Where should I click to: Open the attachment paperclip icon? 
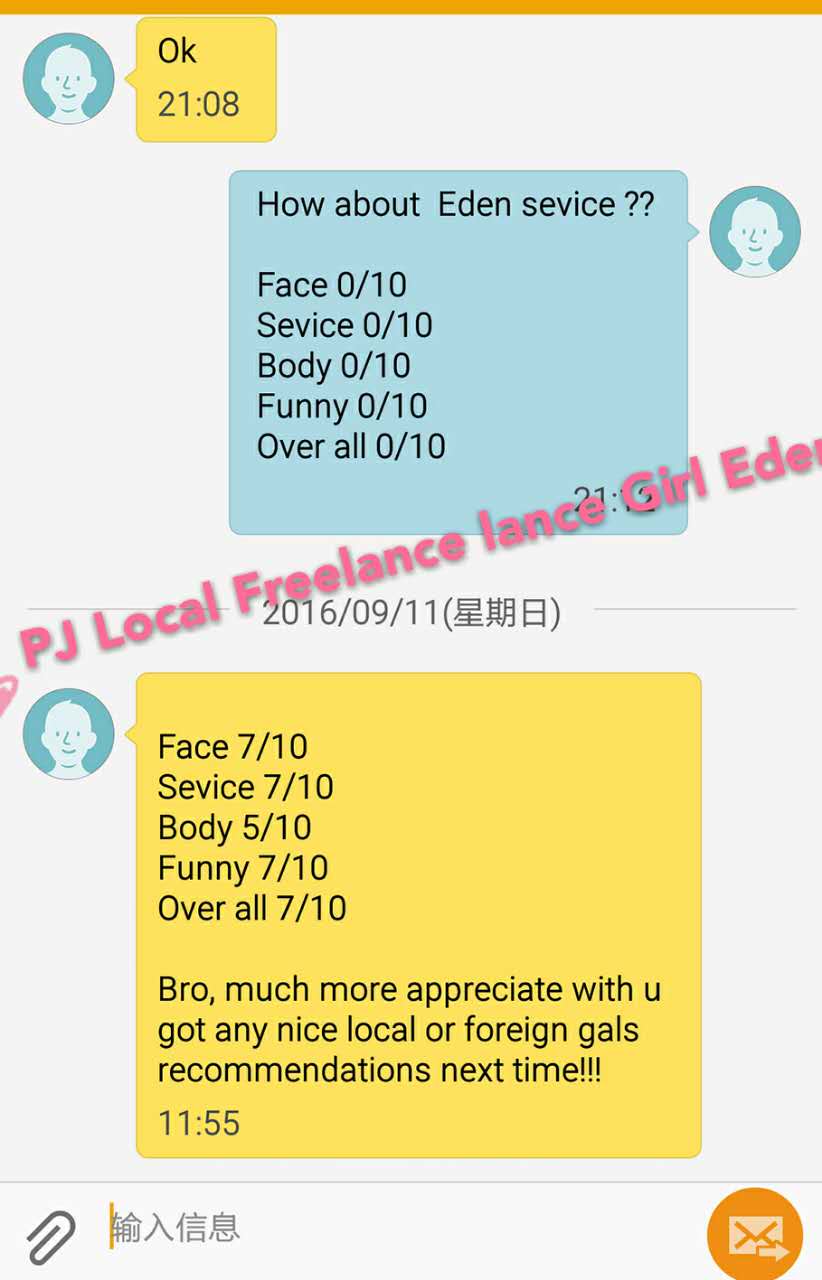pos(50,1235)
